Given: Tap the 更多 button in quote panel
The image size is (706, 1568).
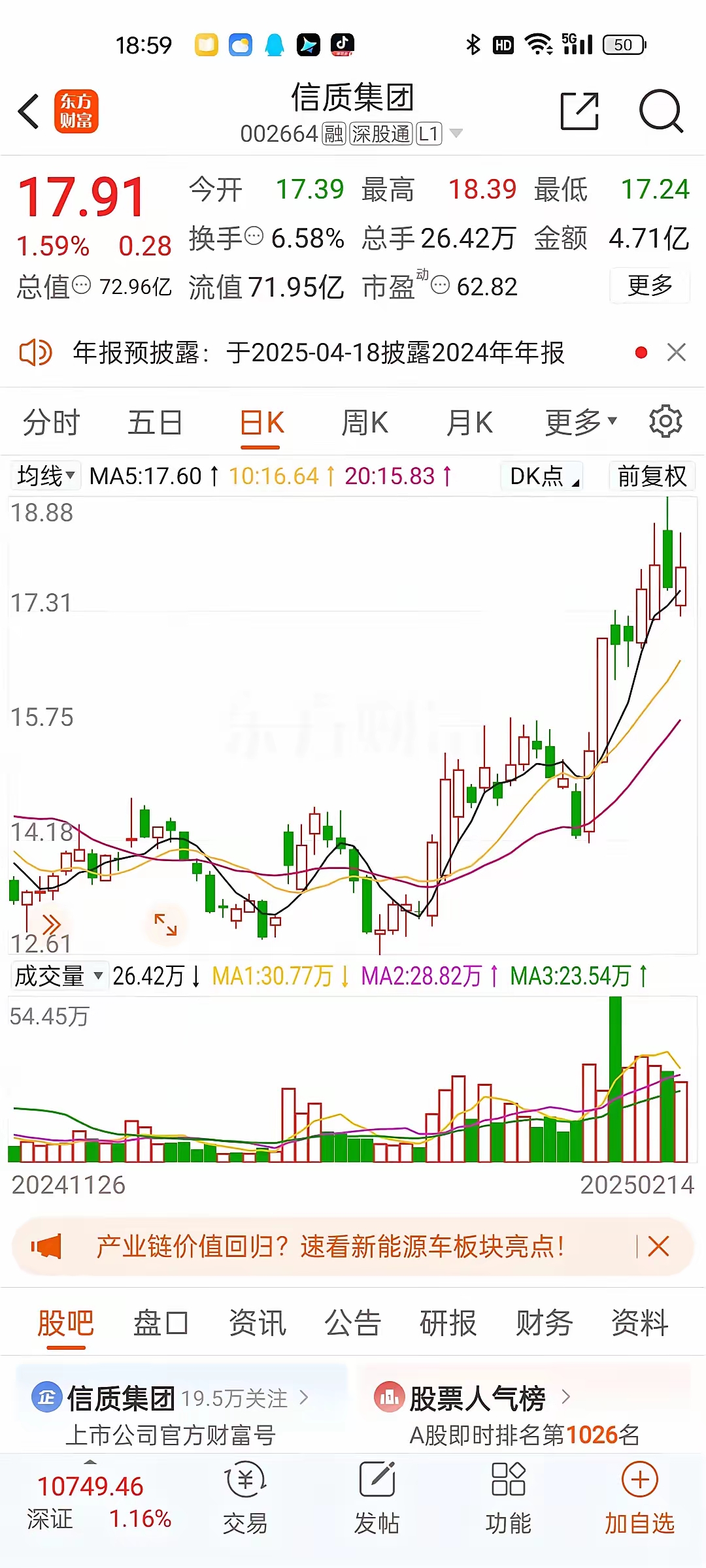Looking at the screenshot, I should [649, 286].
